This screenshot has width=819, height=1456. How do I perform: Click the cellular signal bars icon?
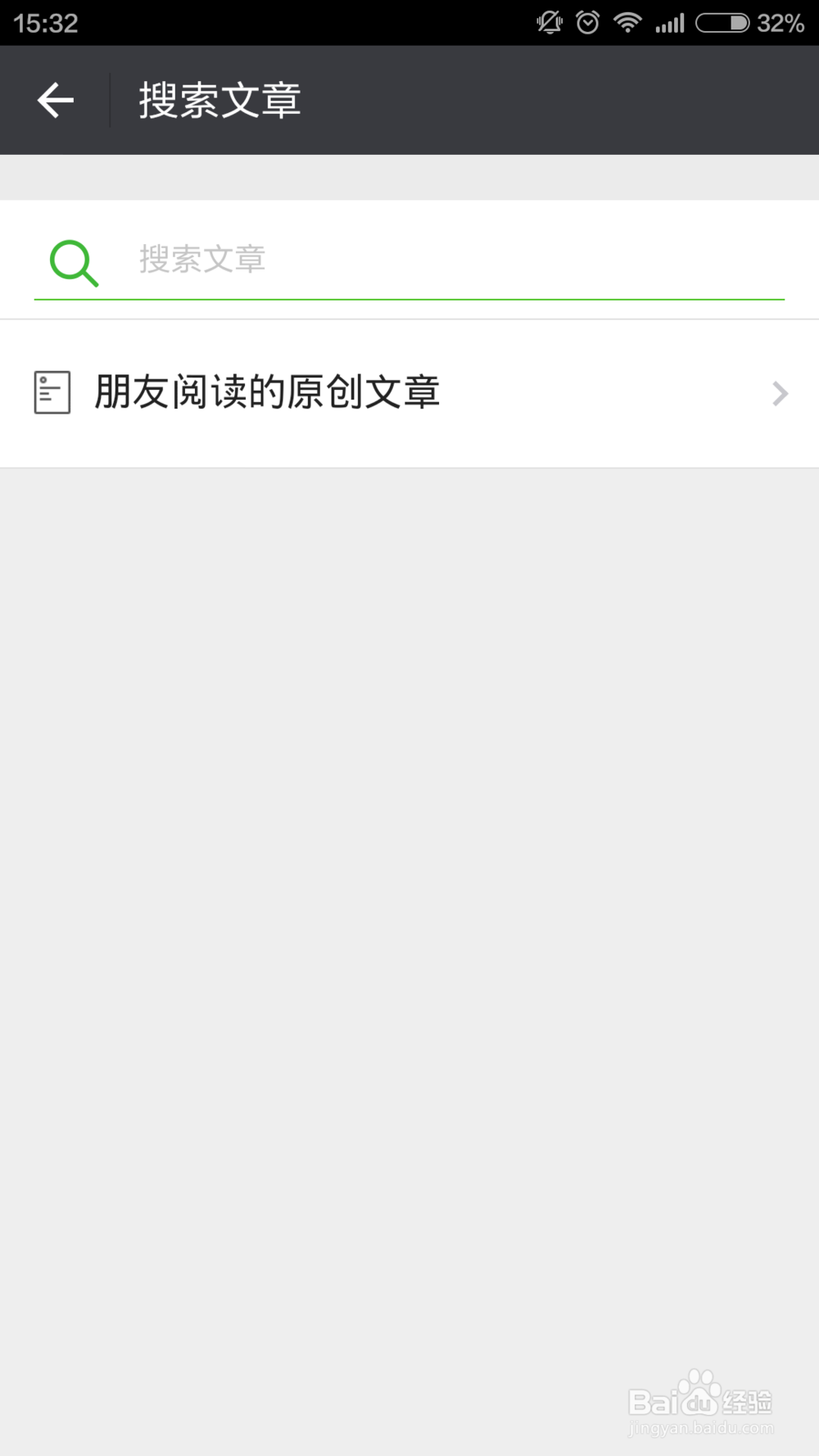(x=672, y=22)
